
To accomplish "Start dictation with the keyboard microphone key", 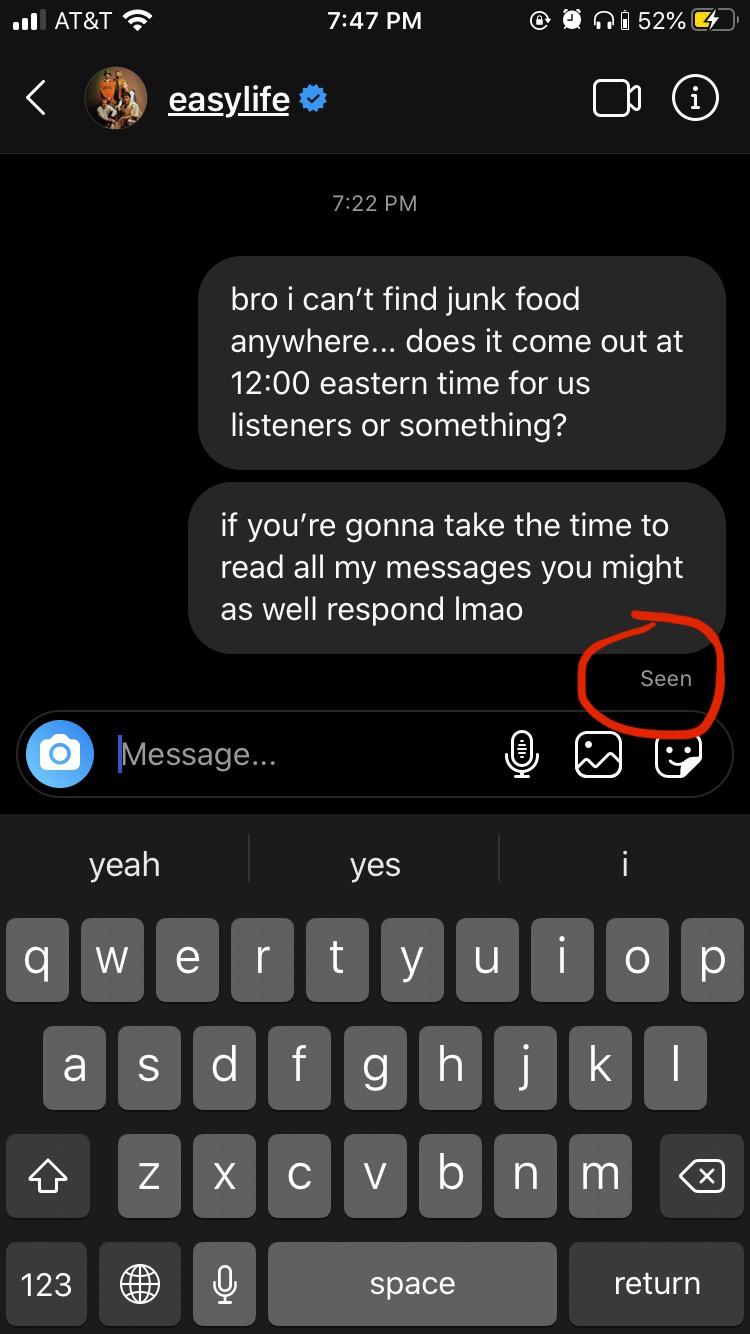I will coord(225,1284).
